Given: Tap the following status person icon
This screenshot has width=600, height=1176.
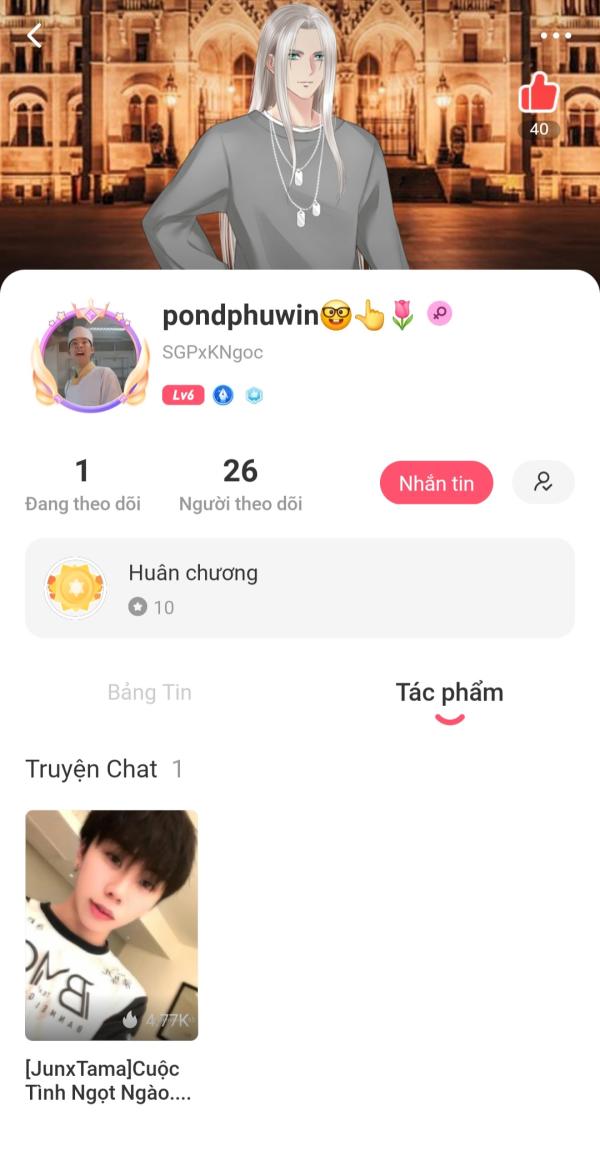Looking at the screenshot, I should [543, 482].
